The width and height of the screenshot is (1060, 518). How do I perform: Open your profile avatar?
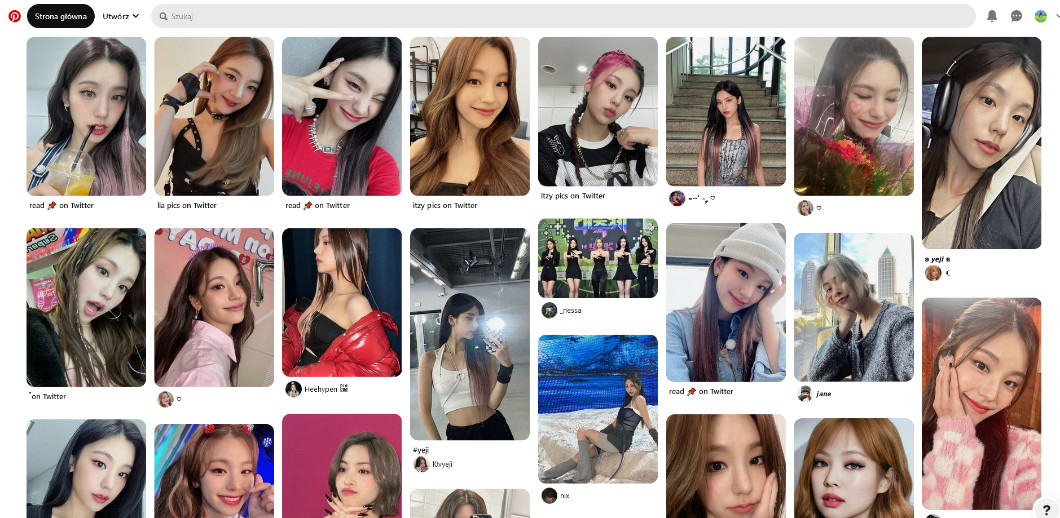pyautogui.click(x=1041, y=16)
